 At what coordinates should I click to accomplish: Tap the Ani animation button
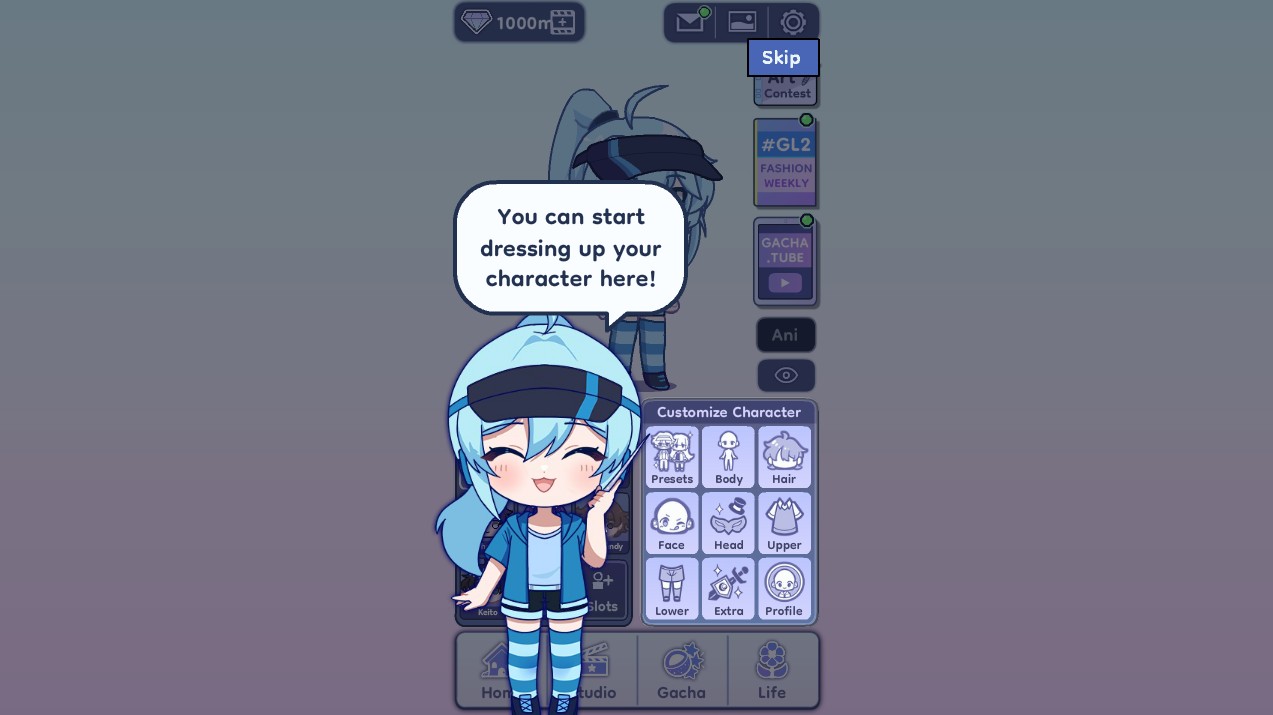tap(785, 335)
